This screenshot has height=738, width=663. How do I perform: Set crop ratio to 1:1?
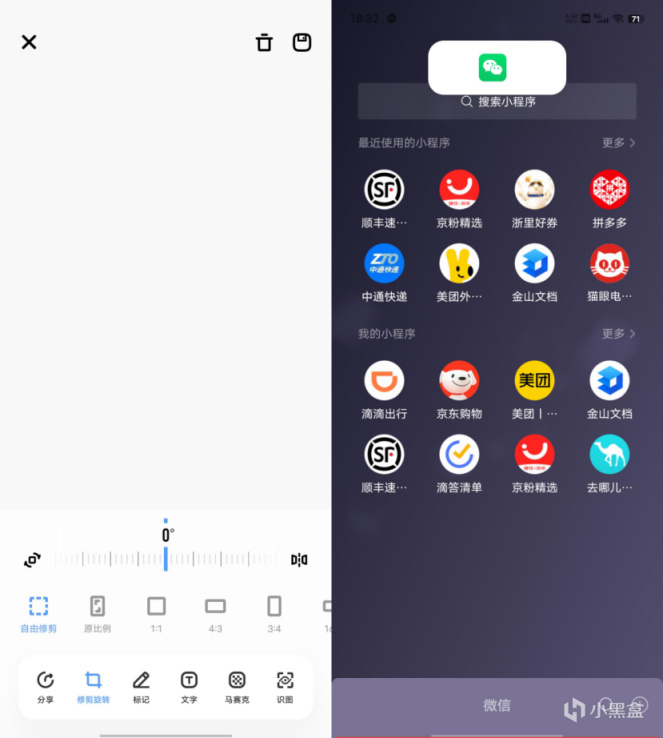156,614
